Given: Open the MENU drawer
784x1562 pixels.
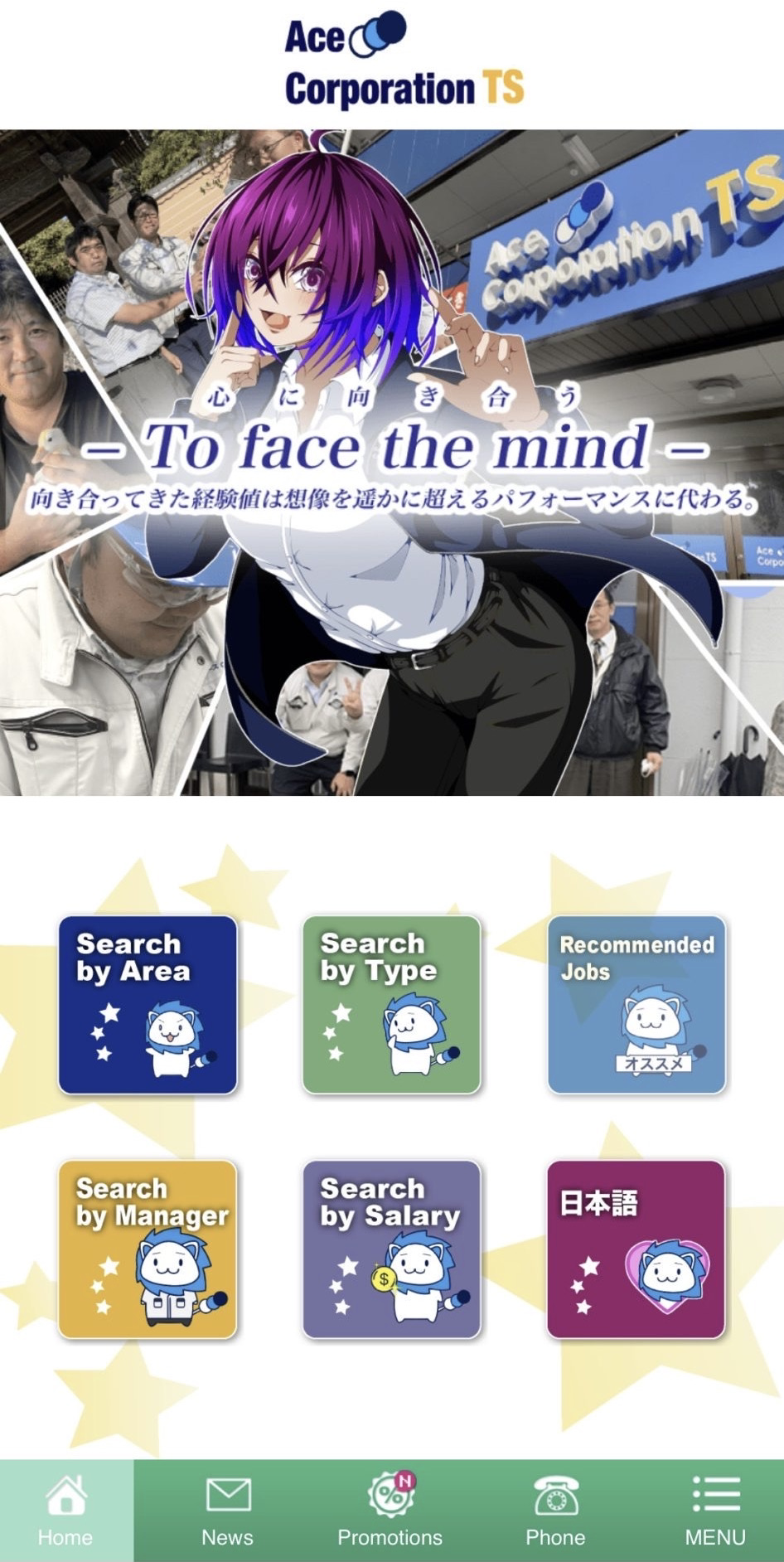Looking at the screenshot, I should pos(714,1511).
